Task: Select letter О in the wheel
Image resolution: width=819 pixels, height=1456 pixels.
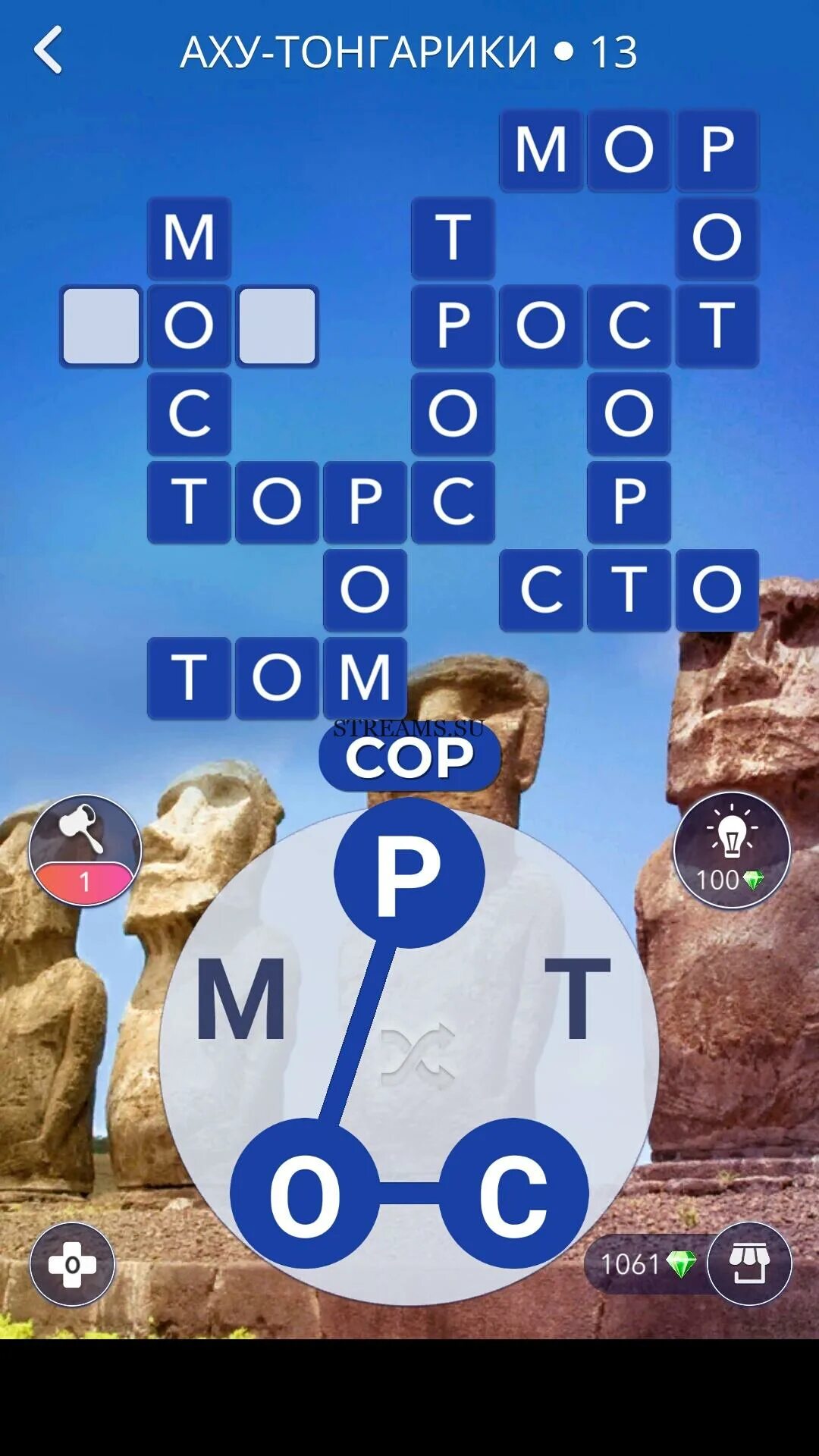Action: click(x=305, y=1194)
